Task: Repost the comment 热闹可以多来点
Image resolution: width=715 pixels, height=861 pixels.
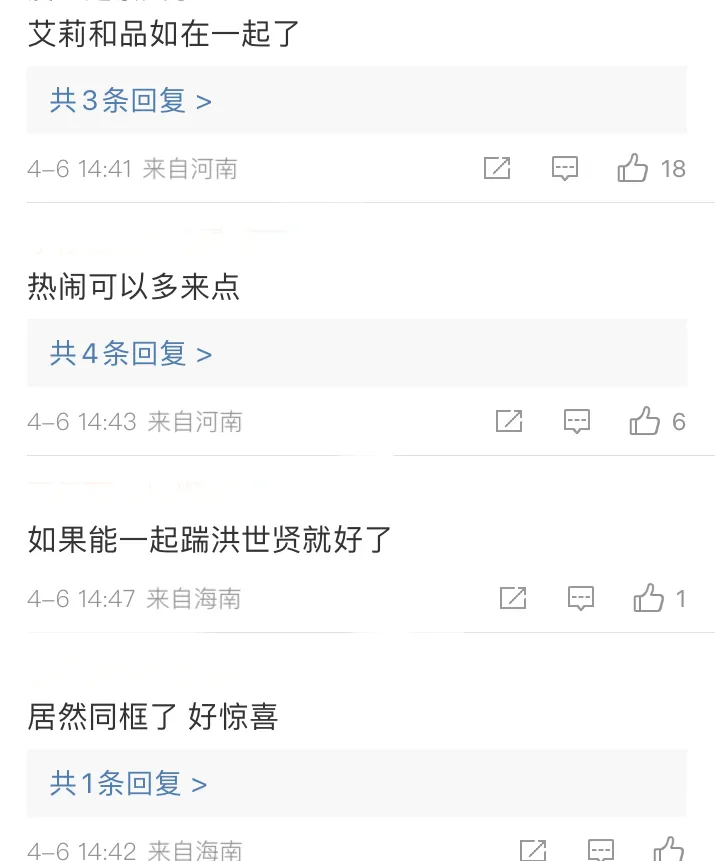Action: [509, 421]
